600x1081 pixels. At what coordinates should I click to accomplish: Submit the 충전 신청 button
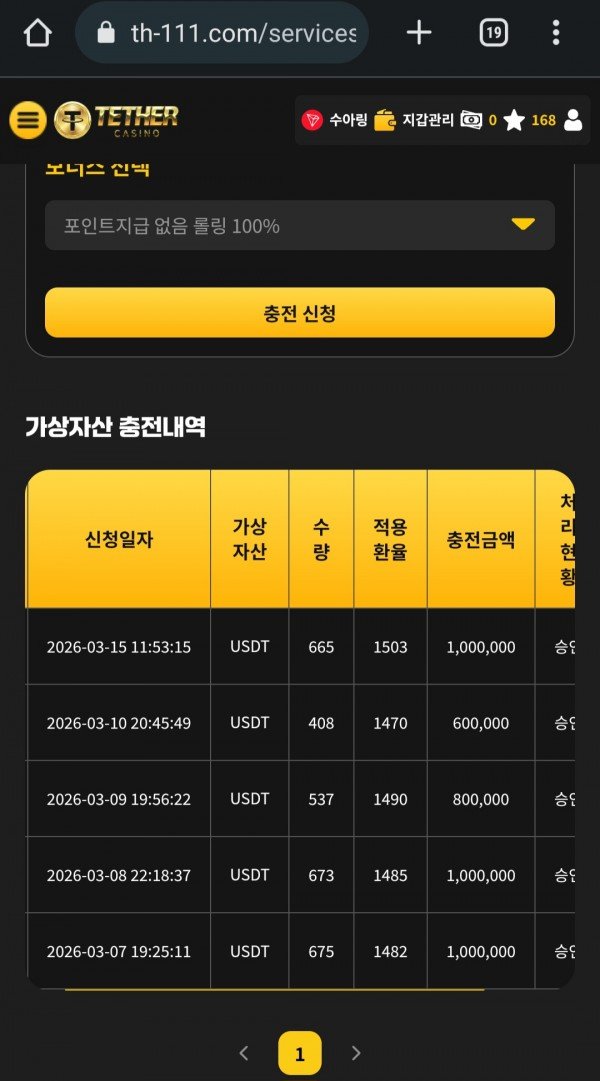click(x=300, y=313)
